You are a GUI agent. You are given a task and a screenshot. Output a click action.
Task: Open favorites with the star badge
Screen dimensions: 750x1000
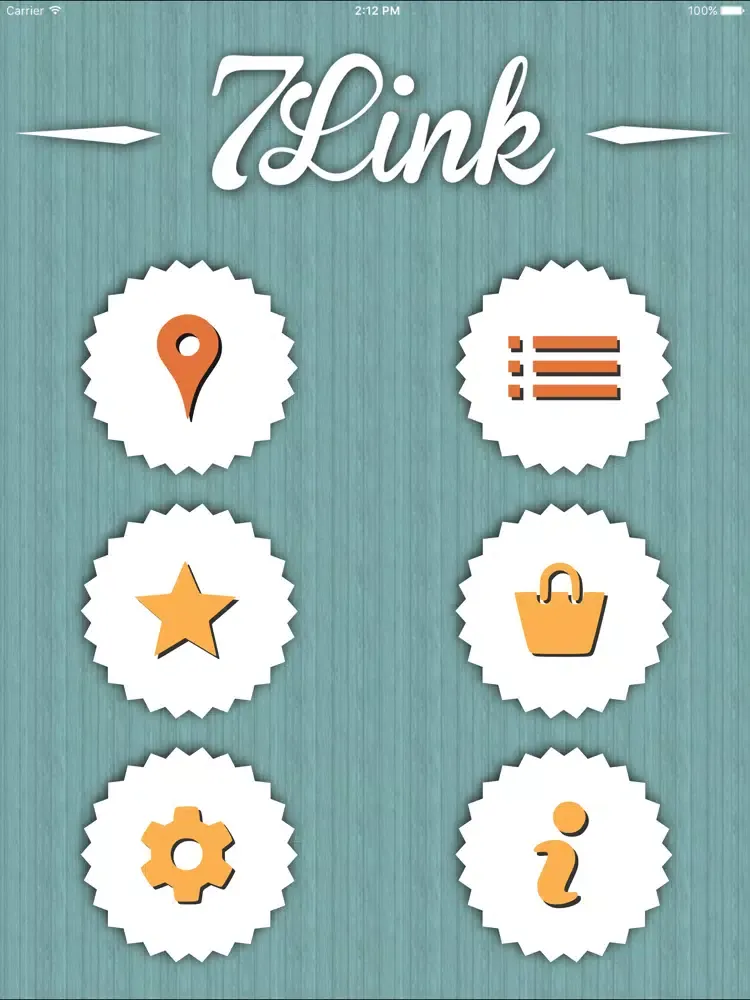(188, 611)
